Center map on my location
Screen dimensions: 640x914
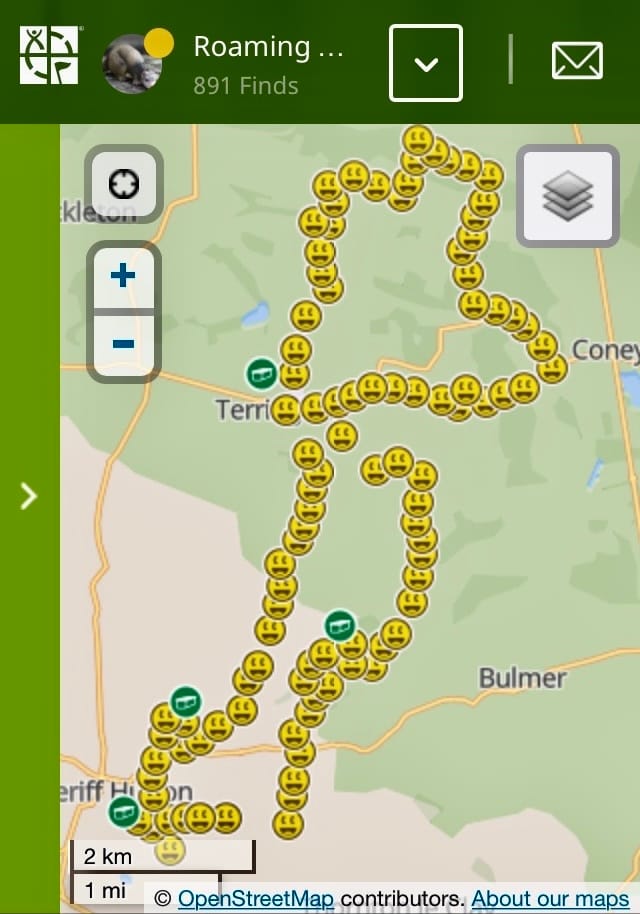[124, 185]
